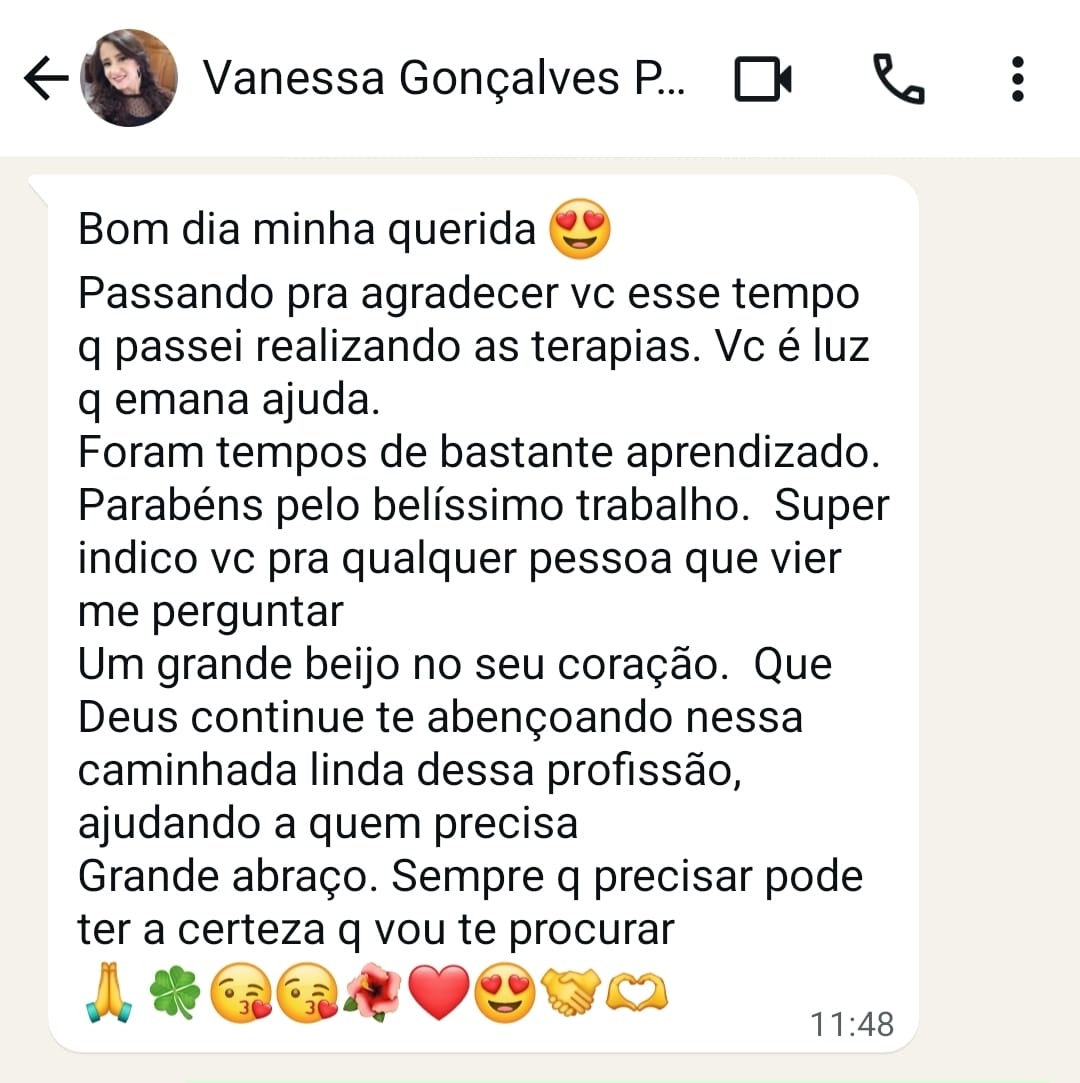
Task: Open Vanessa Gonçalves's profile photo
Action: (x=128, y=78)
